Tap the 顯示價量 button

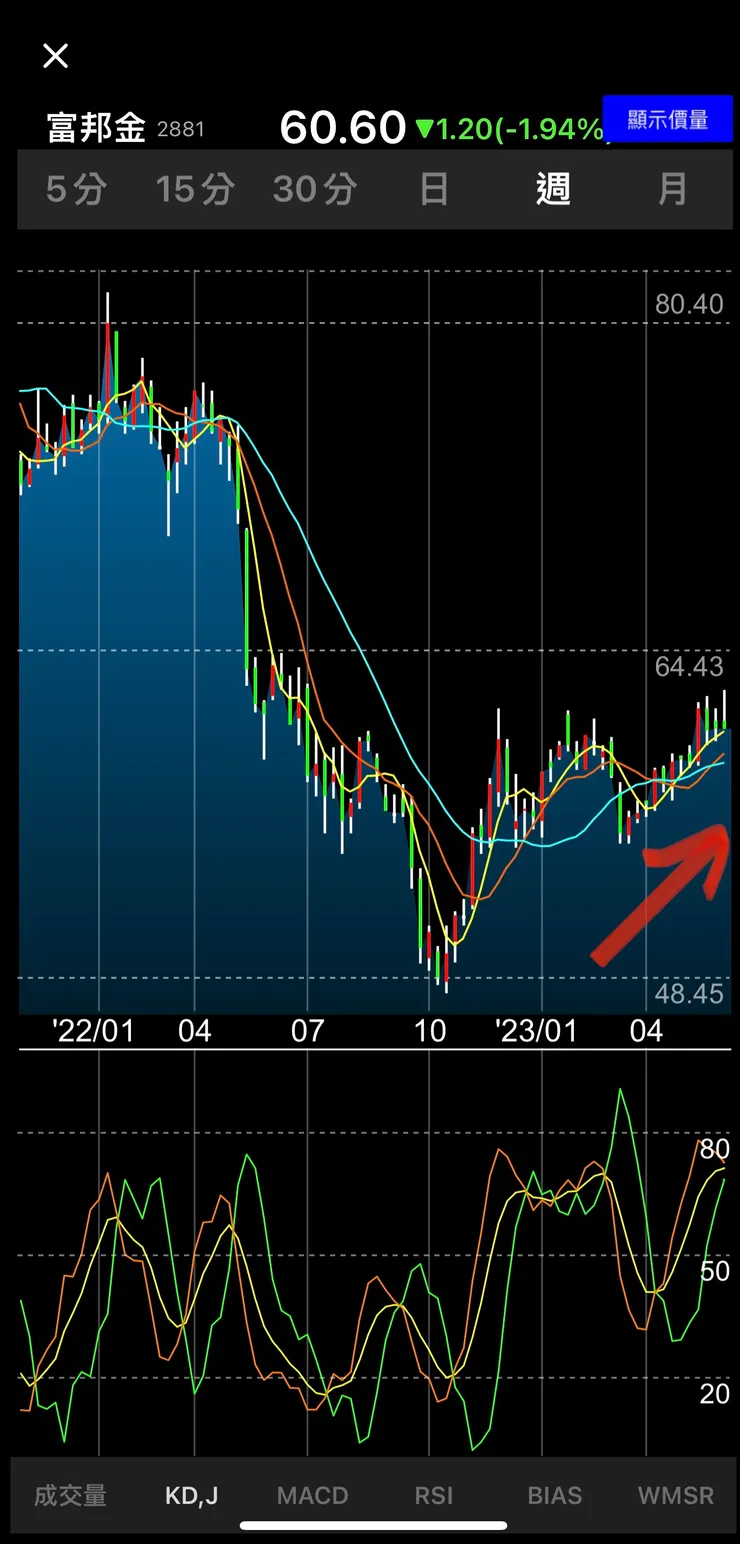(x=667, y=120)
